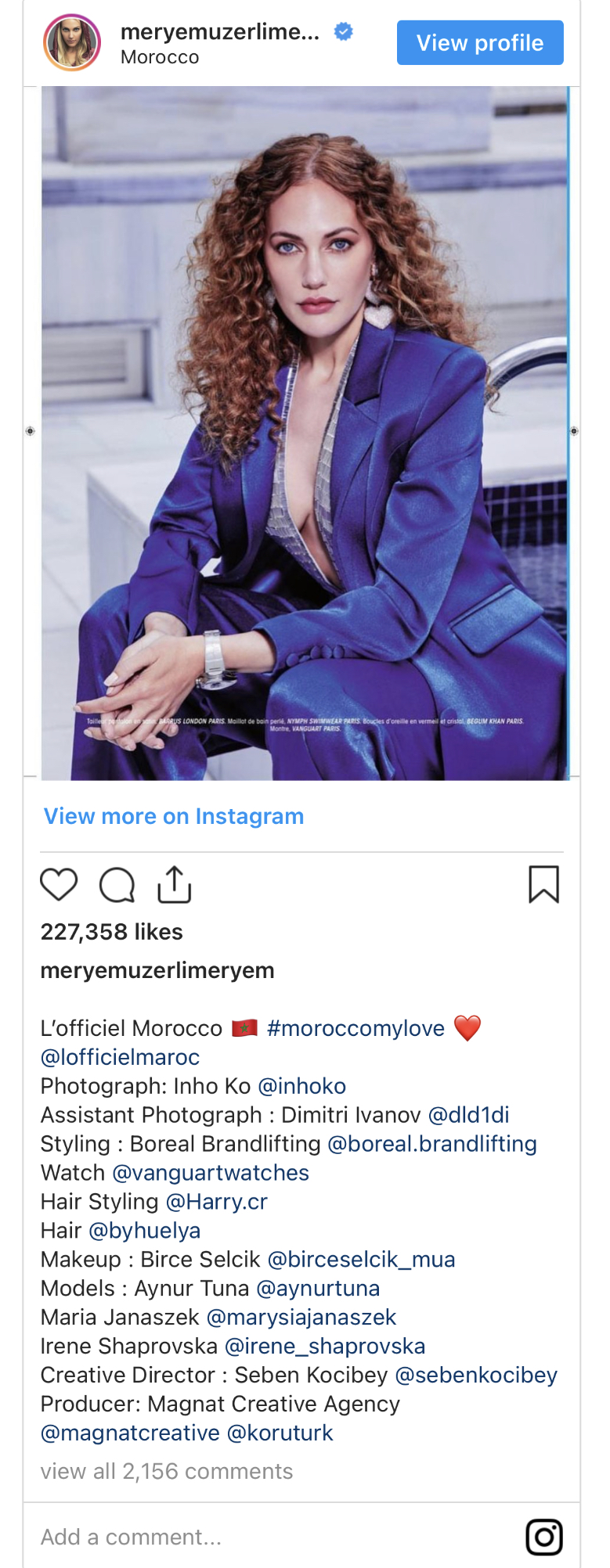Open the meryemuzerlimeryem username in the caption

click(157, 970)
